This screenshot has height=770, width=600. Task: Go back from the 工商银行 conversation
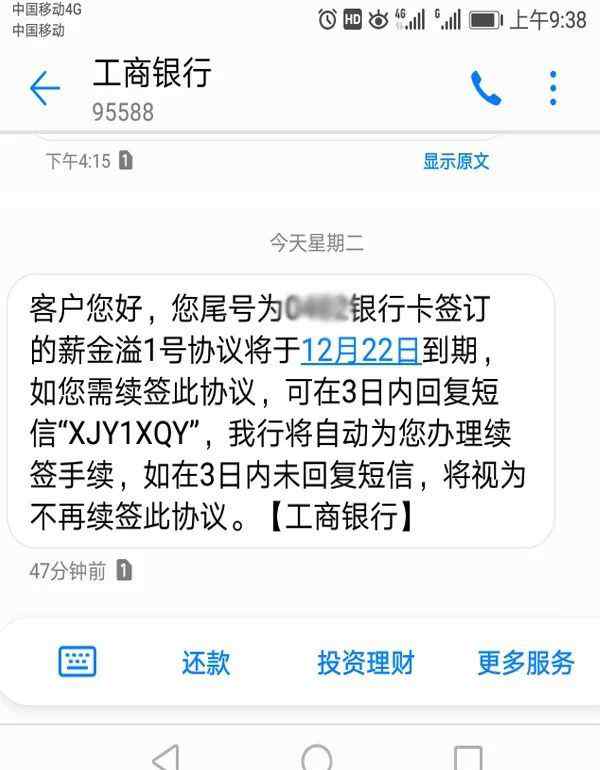click(45, 90)
